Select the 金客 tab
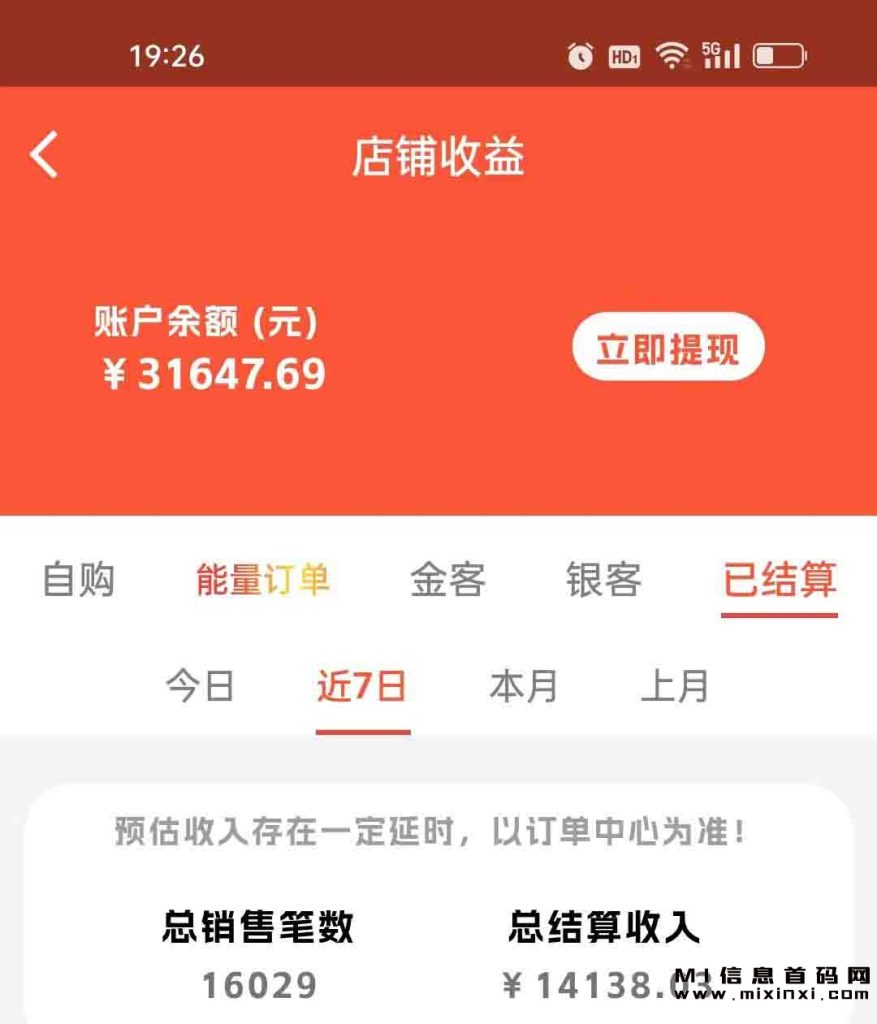877x1024 pixels. point(448,580)
